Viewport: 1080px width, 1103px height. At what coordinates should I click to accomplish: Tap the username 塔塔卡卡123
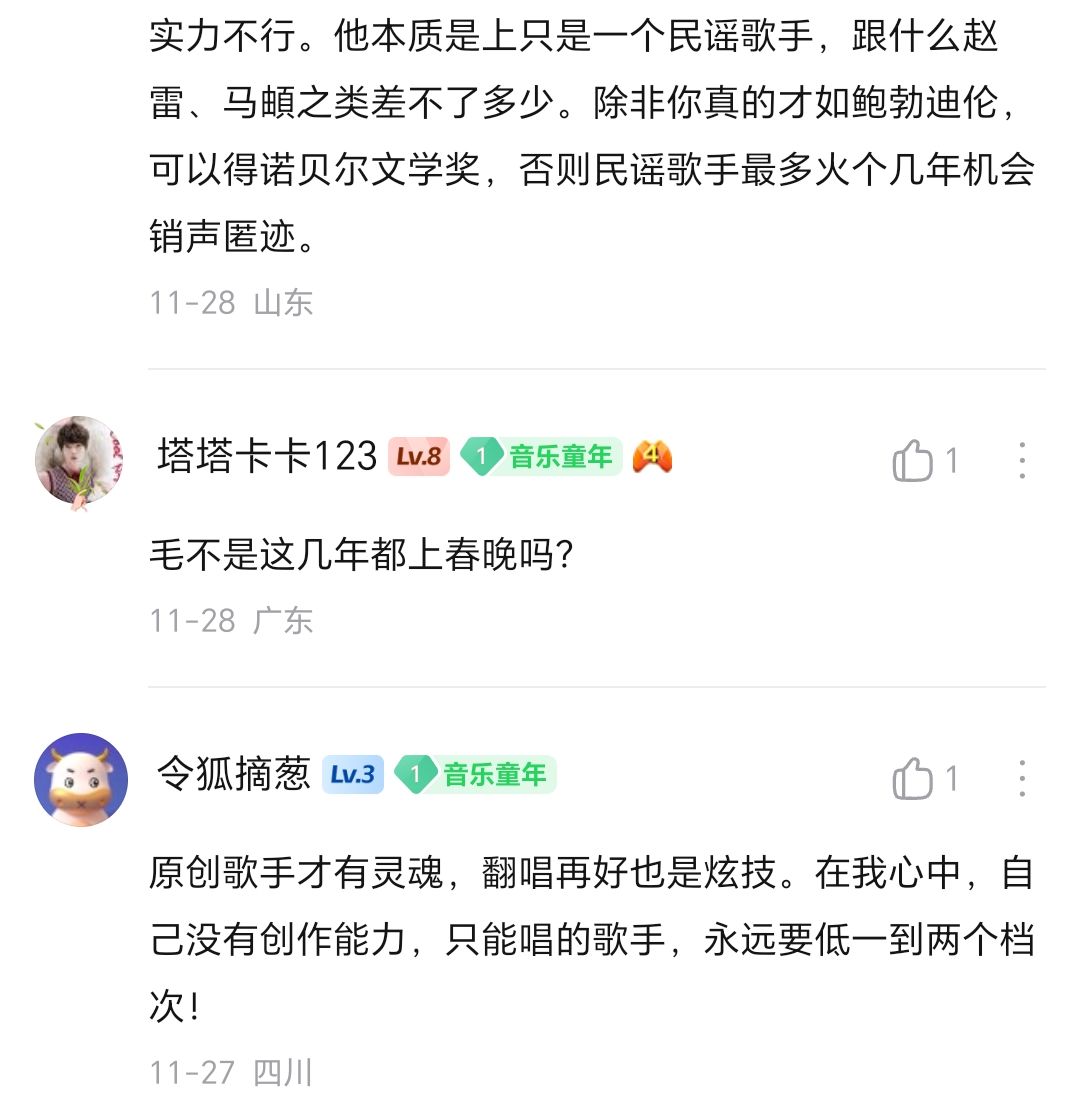267,458
